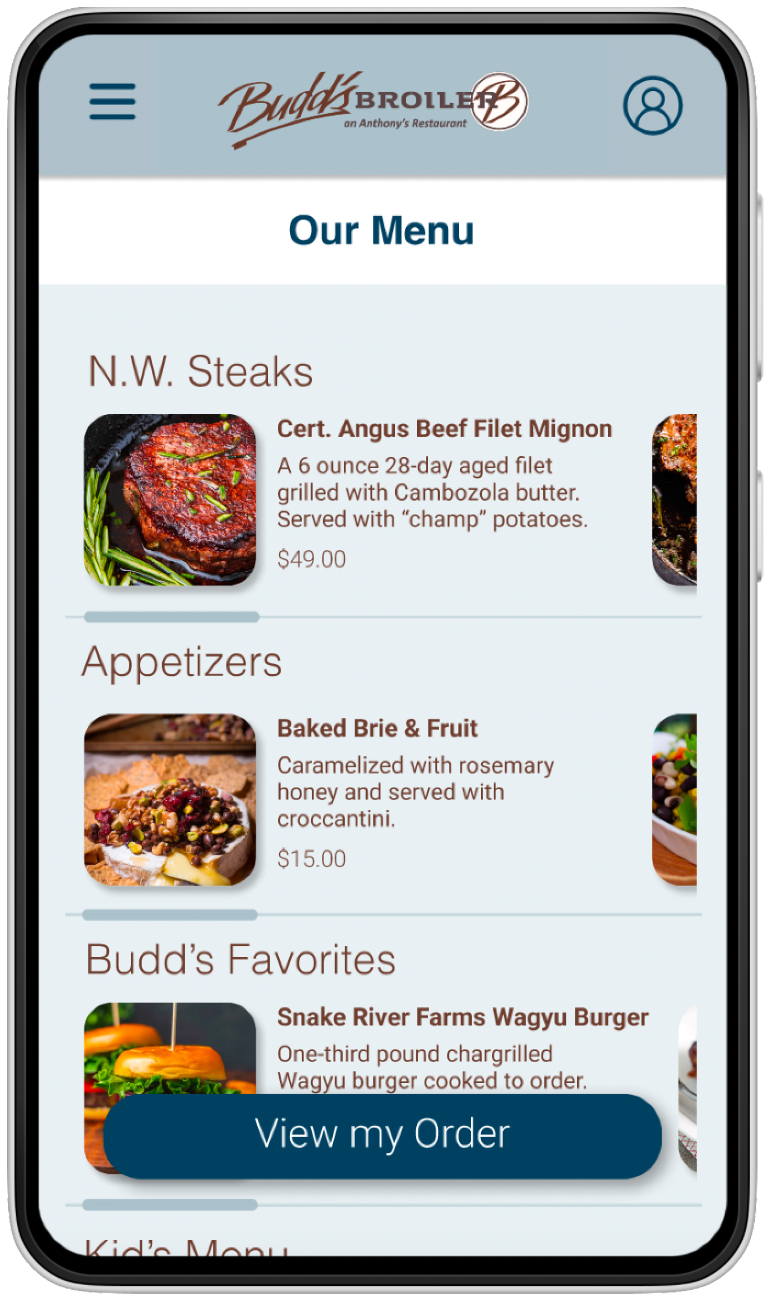Open the Kid's Menu section heading
The height and width of the screenshot is (1299, 770).
(185, 1250)
